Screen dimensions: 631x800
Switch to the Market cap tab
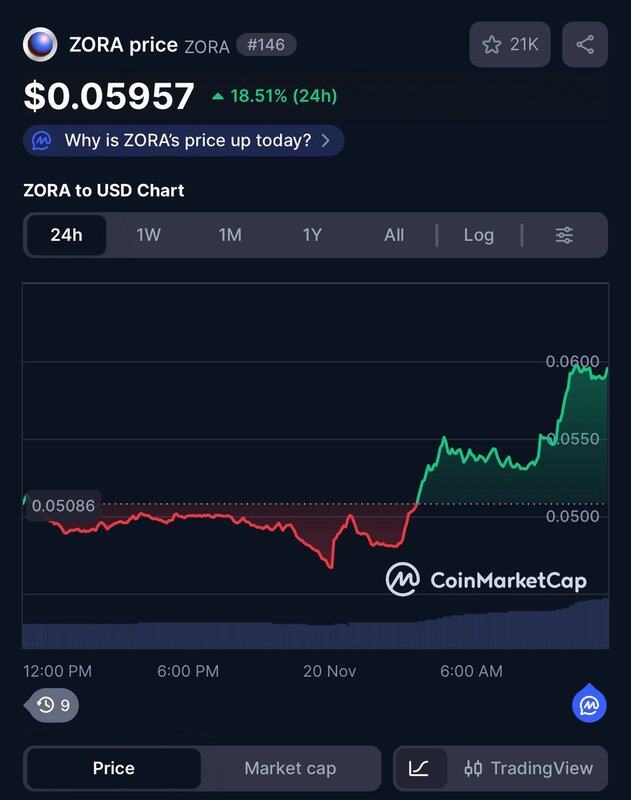click(x=290, y=768)
